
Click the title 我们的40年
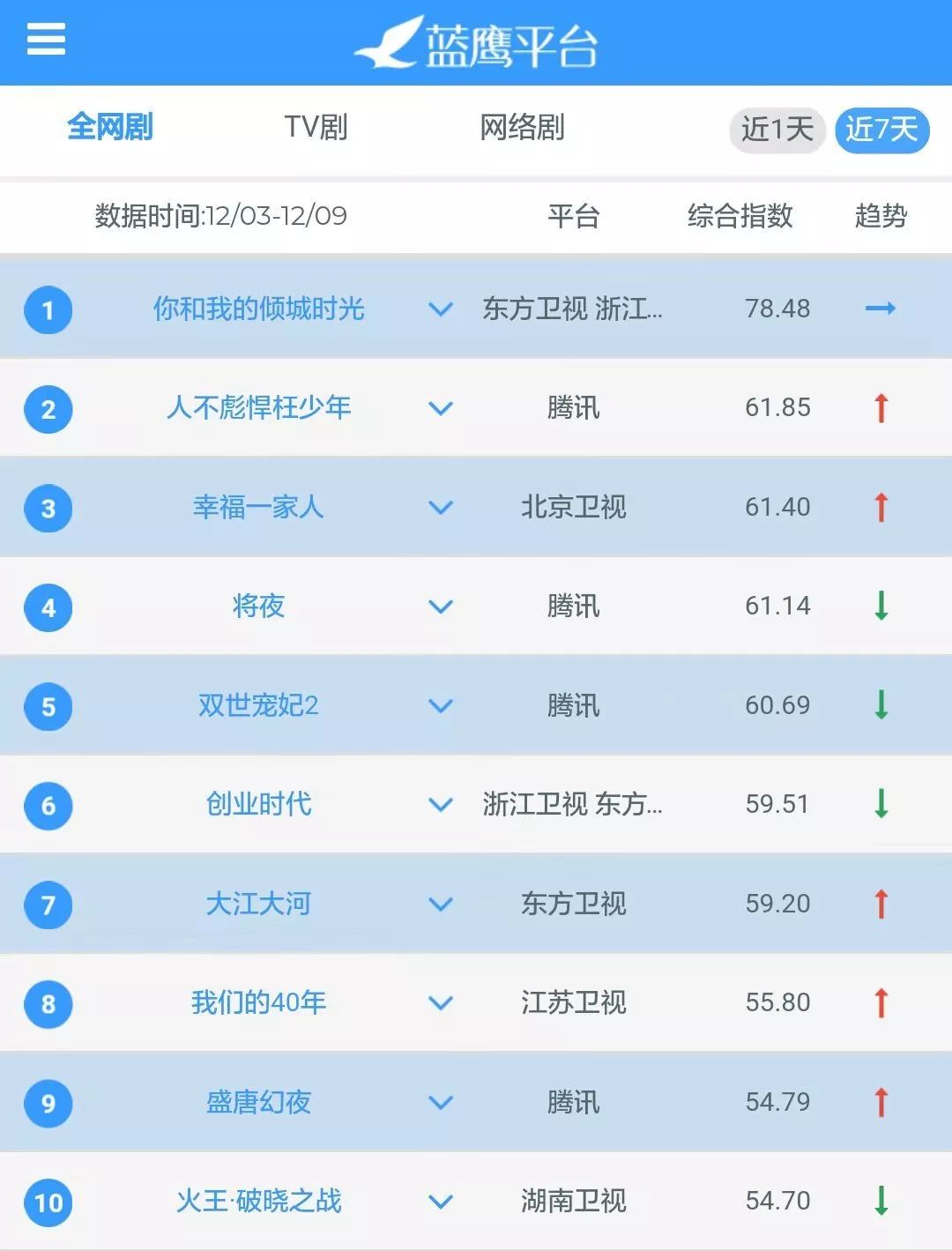coord(257,1002)
